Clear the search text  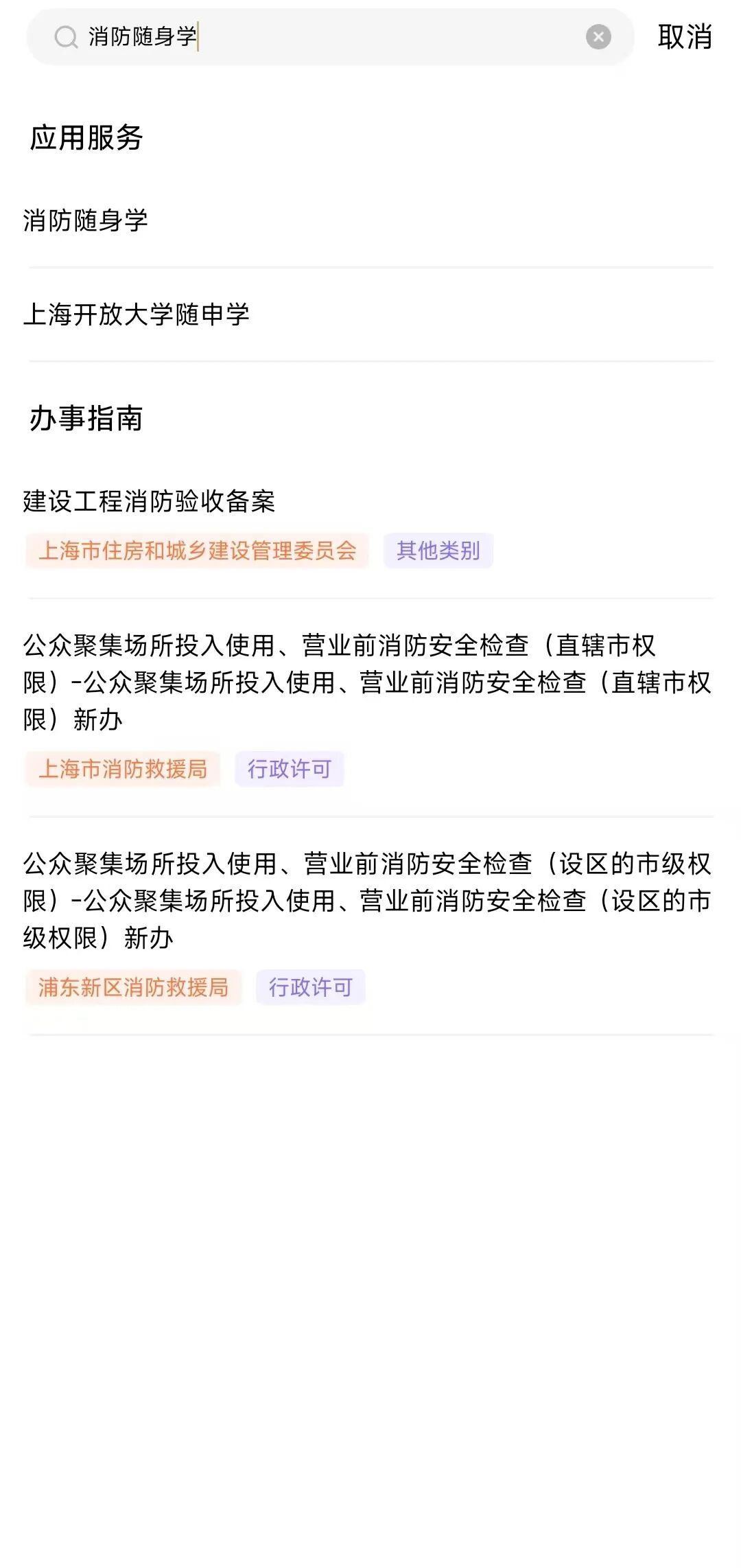pos(598,37)
